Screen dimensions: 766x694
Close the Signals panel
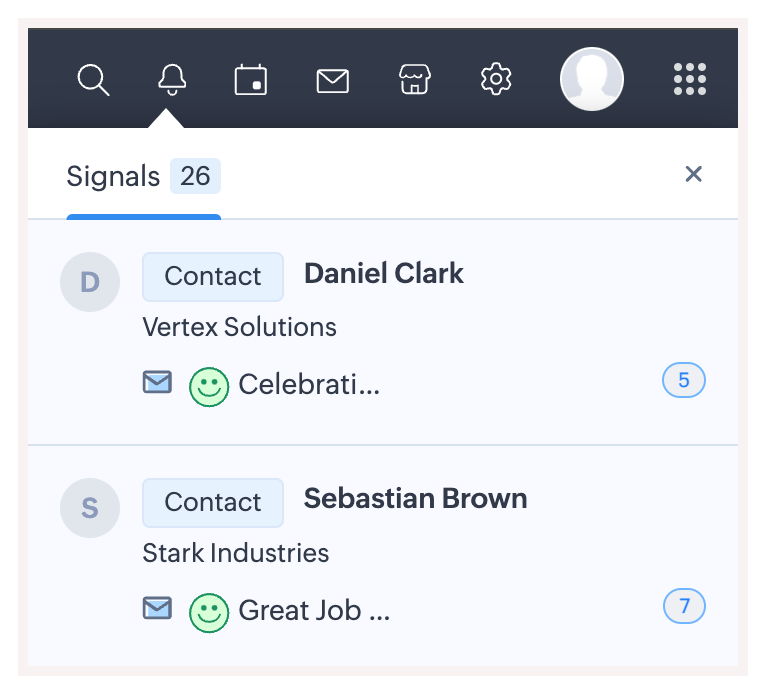693,174
